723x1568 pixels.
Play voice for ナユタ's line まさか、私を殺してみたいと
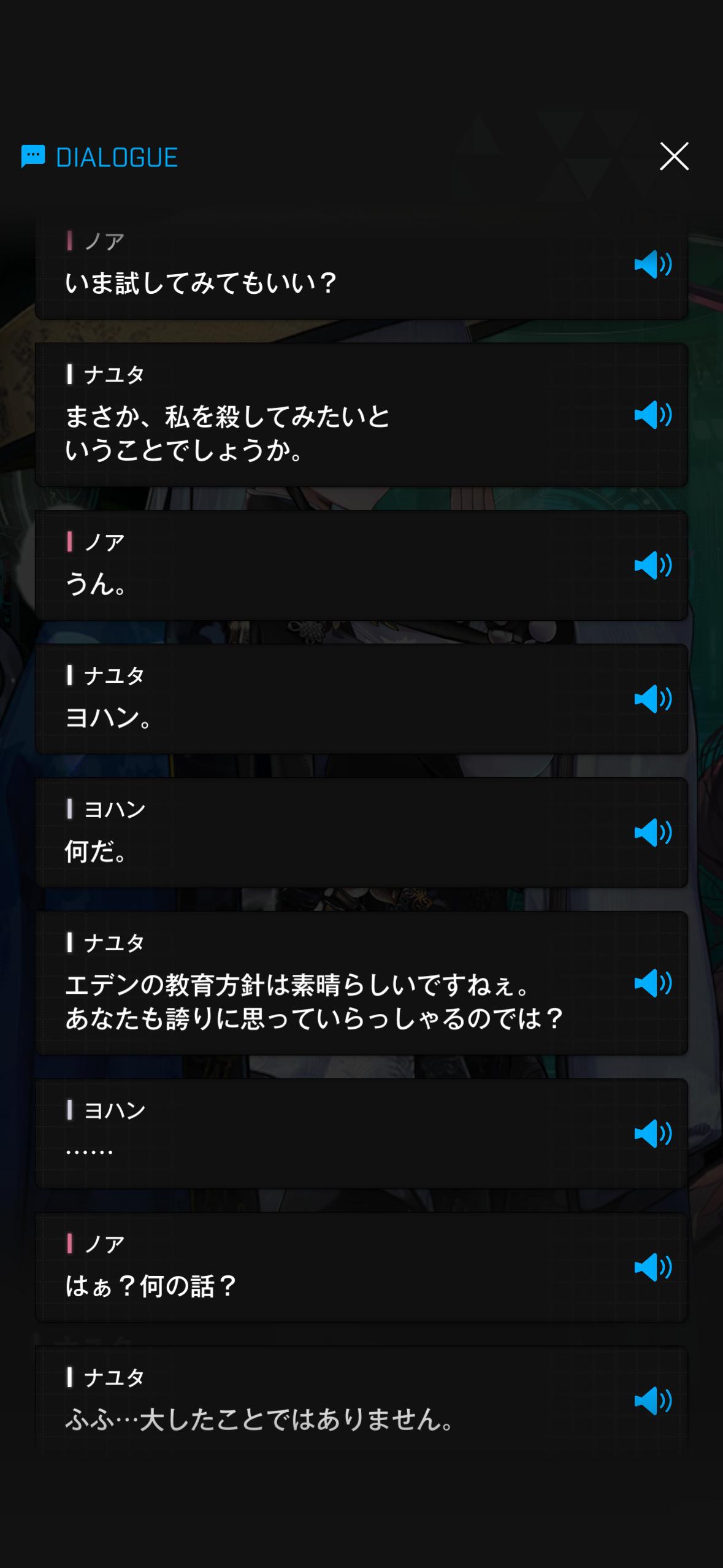point(652,415)
